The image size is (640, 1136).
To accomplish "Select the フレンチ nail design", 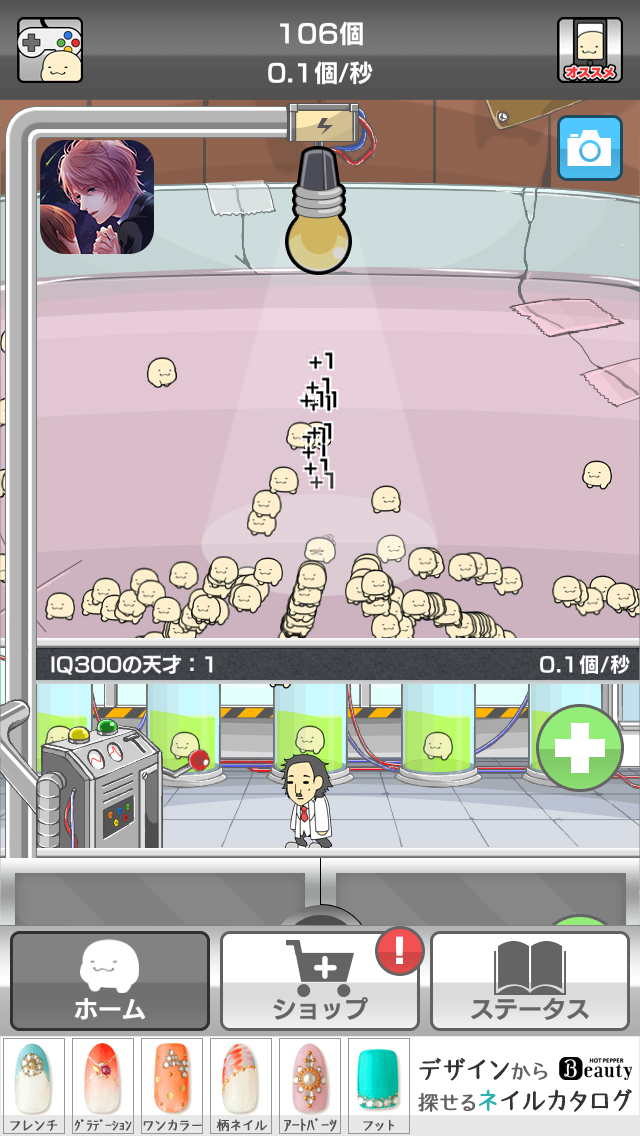I will pyautogui.click(x=34, y=1086).
